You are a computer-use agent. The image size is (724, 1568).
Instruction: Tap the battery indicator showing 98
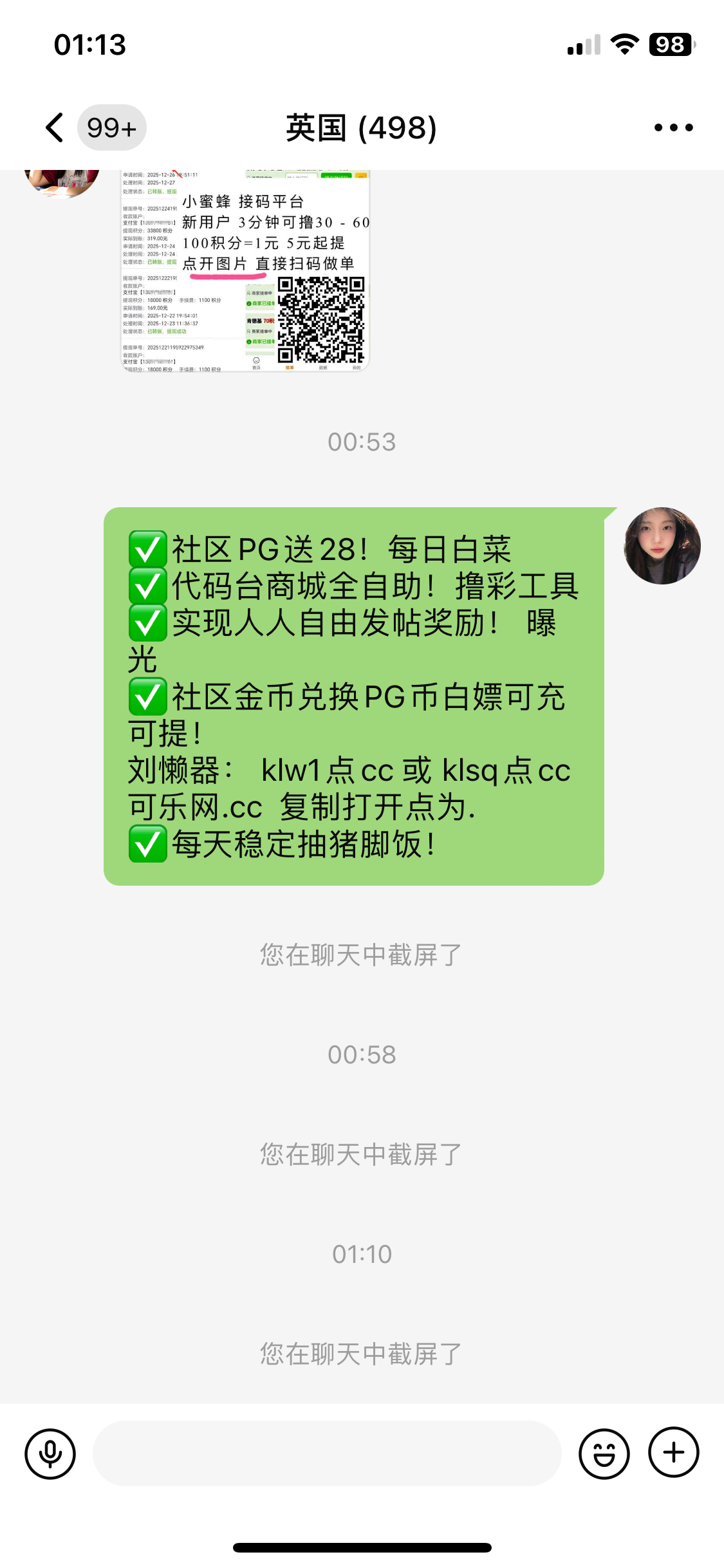[670, 44]
